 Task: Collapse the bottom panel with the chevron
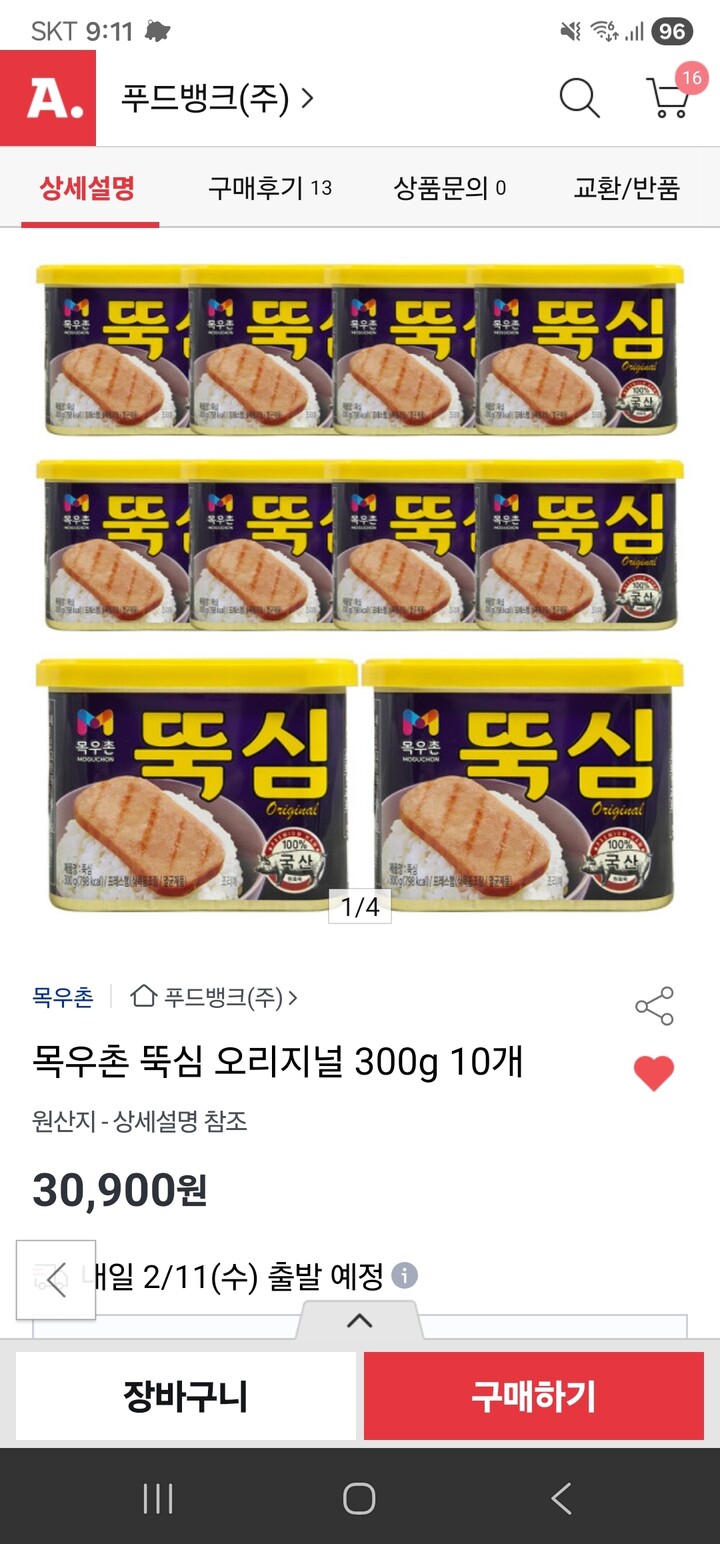[358, 1319]
